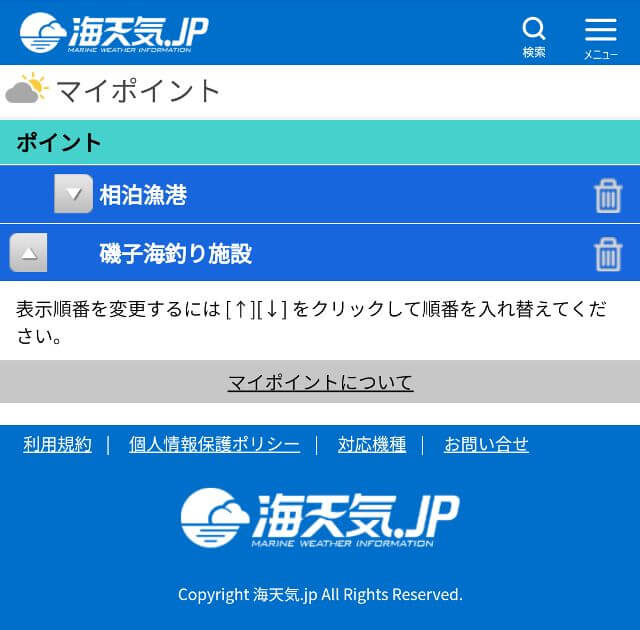
Task: Open the 利用規約 link
Action: click(x=57, y=444)
